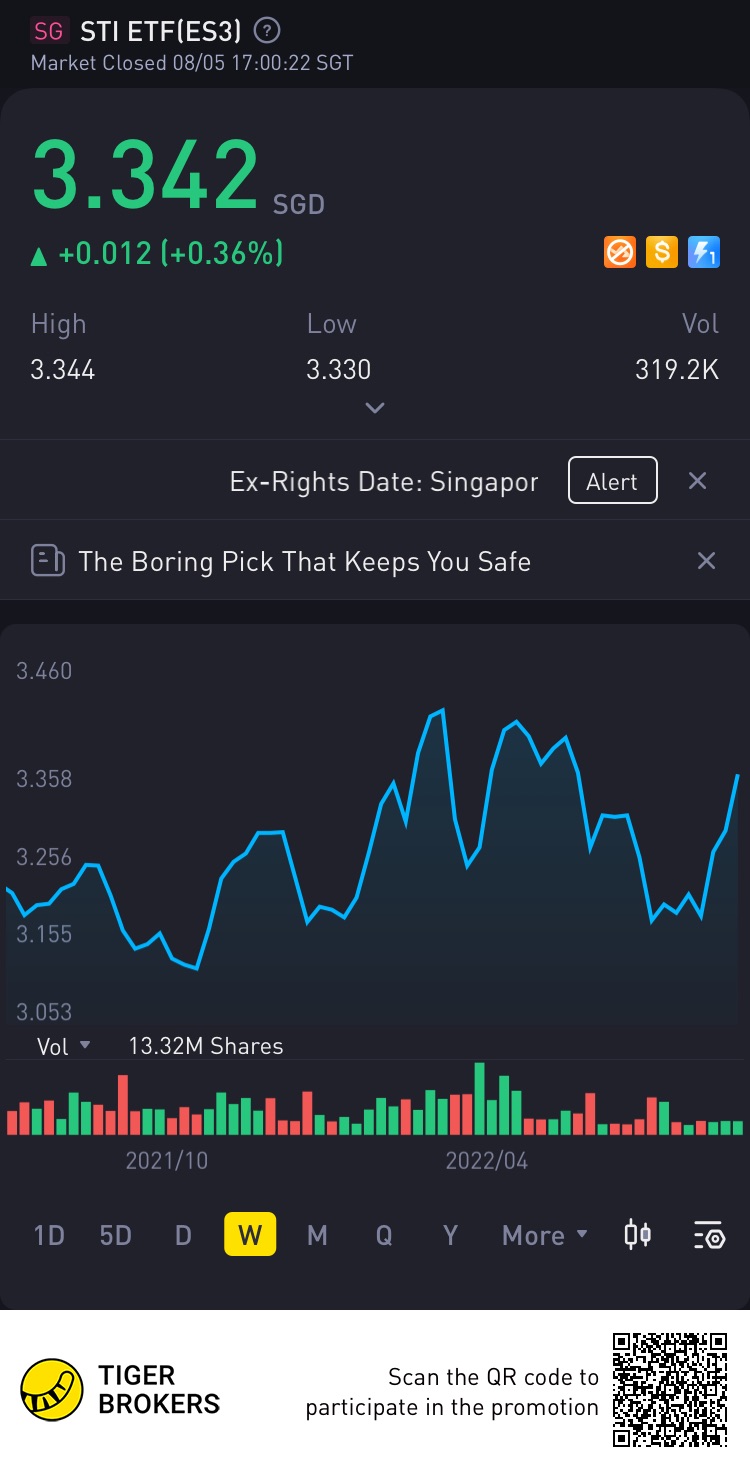Close the Boring Pick article banner

pos(706,561)
